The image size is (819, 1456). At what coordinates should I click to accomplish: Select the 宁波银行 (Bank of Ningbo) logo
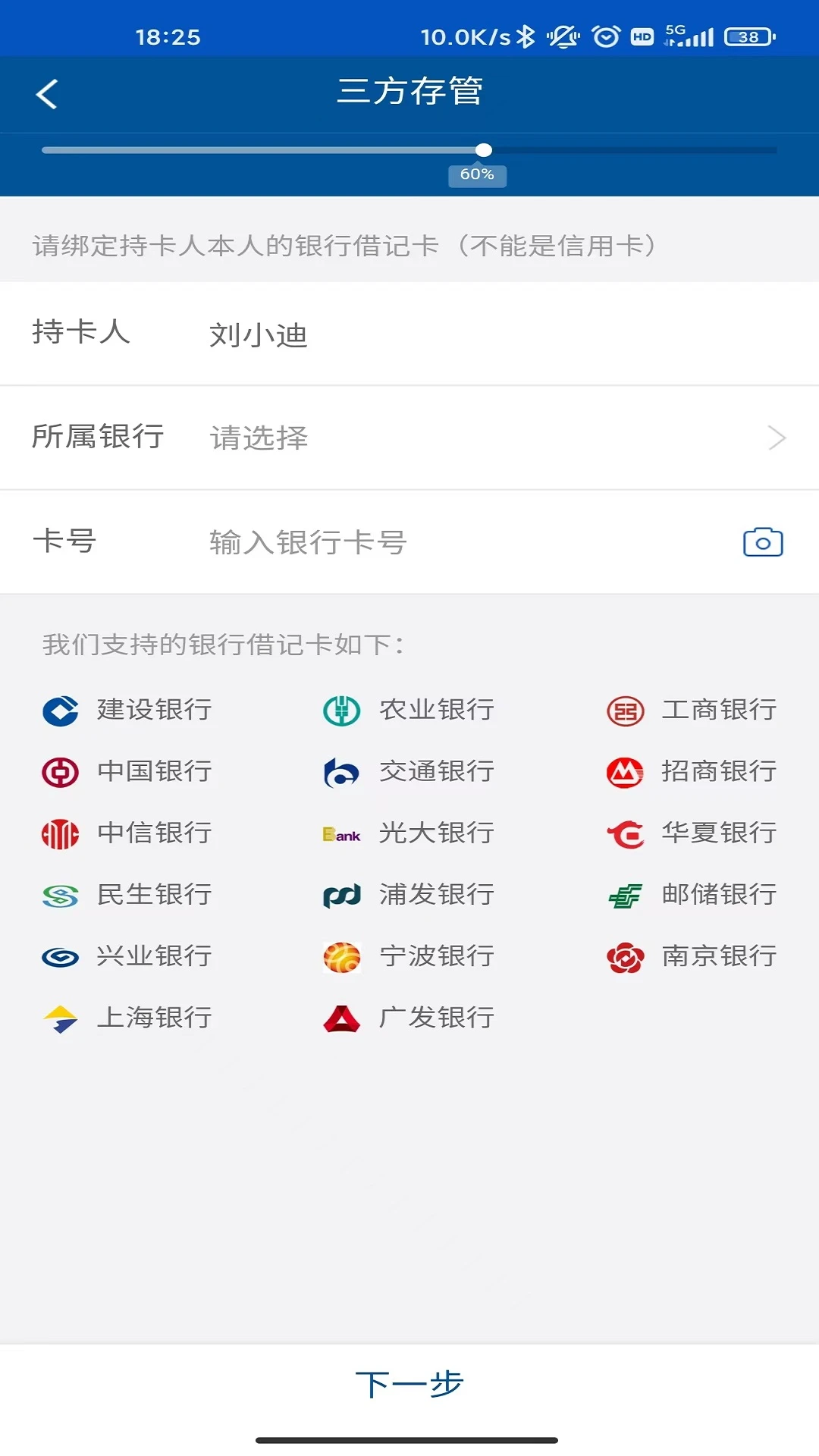pyautogui.click(x=342, y=956)
